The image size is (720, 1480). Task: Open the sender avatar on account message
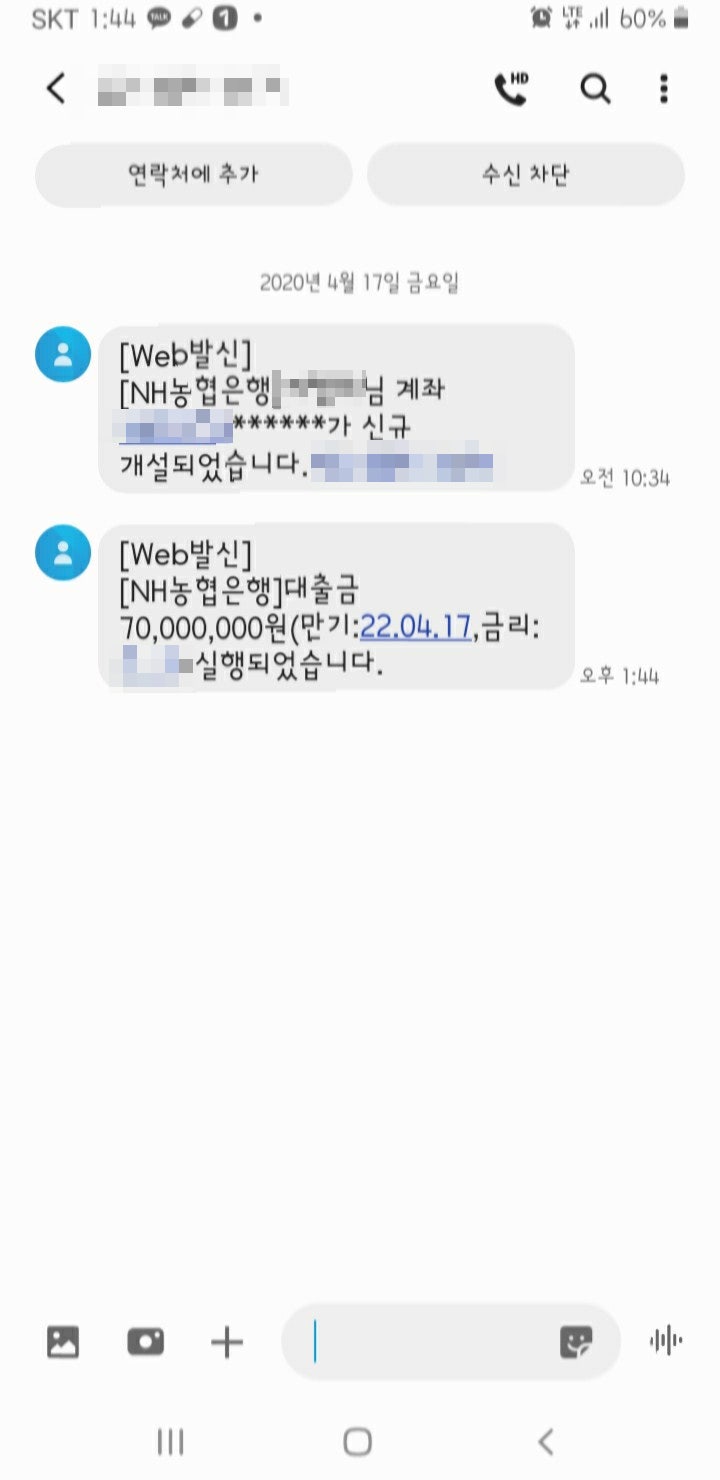63,354
